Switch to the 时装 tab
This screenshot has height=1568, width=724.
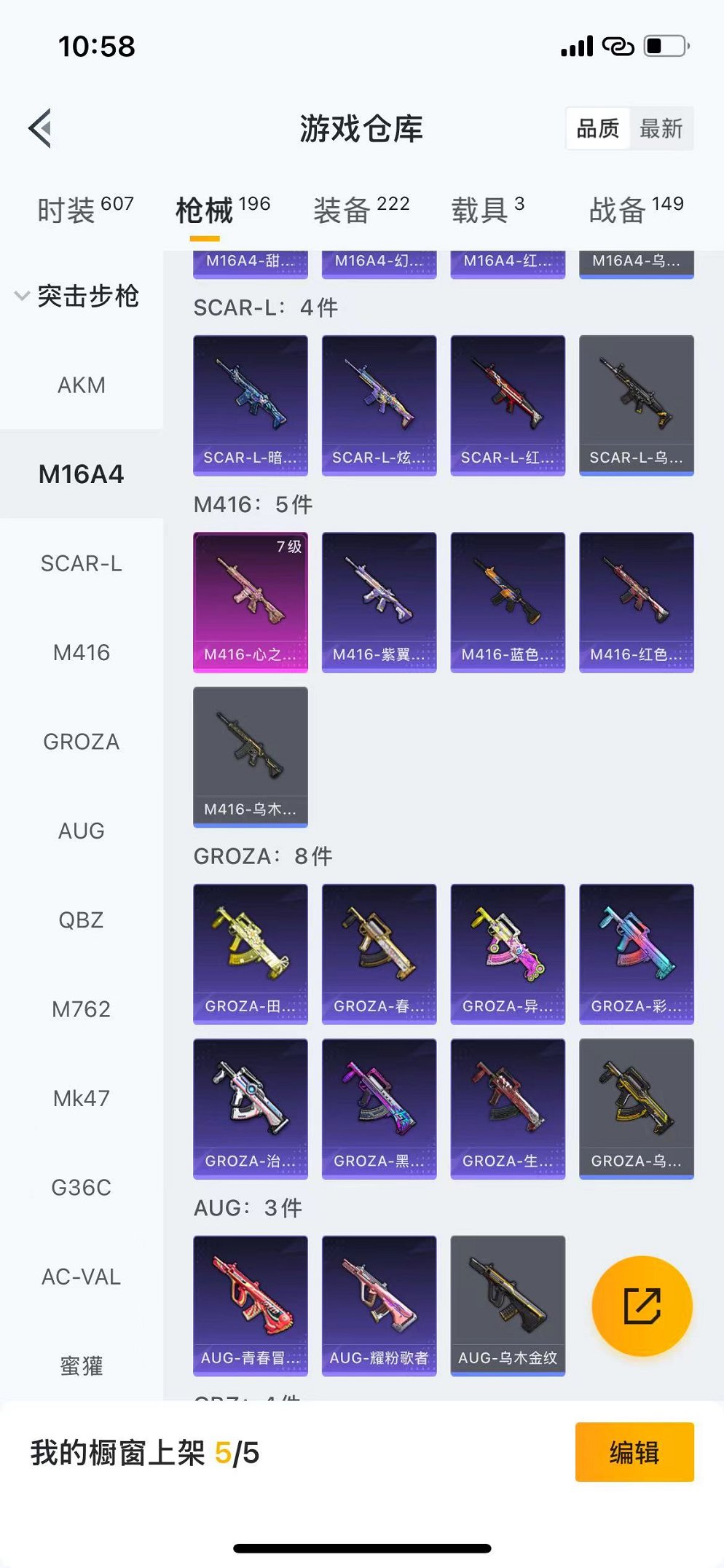coord(85,210)
